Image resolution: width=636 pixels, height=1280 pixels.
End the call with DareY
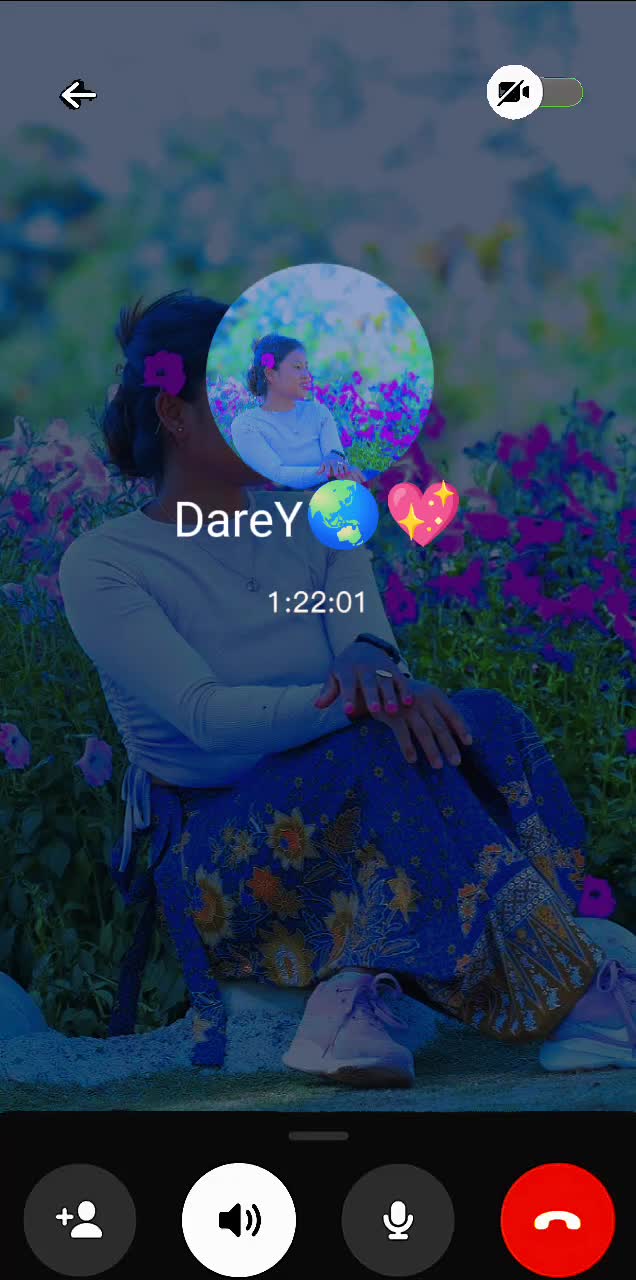point(557,1220)
